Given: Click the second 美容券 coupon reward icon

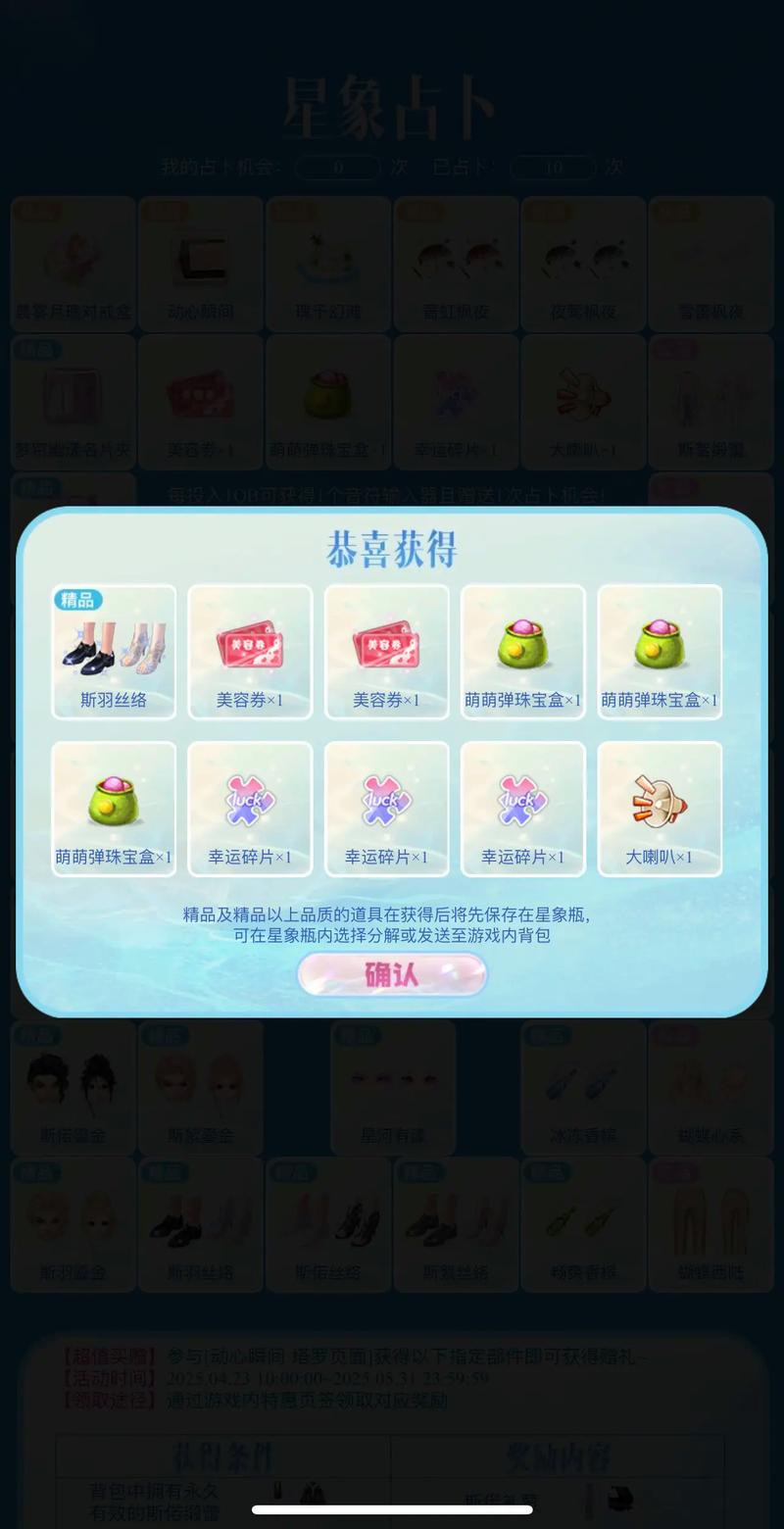Looking at the screenshot, I should 387,650.
